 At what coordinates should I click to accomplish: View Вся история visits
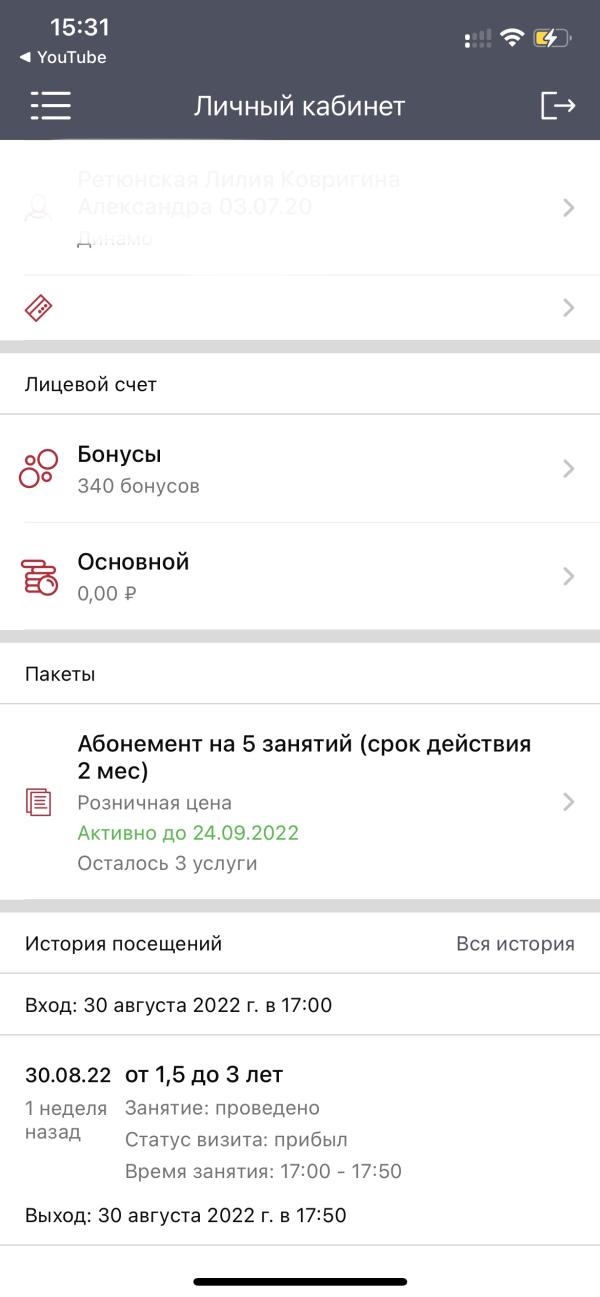[515, 943]
